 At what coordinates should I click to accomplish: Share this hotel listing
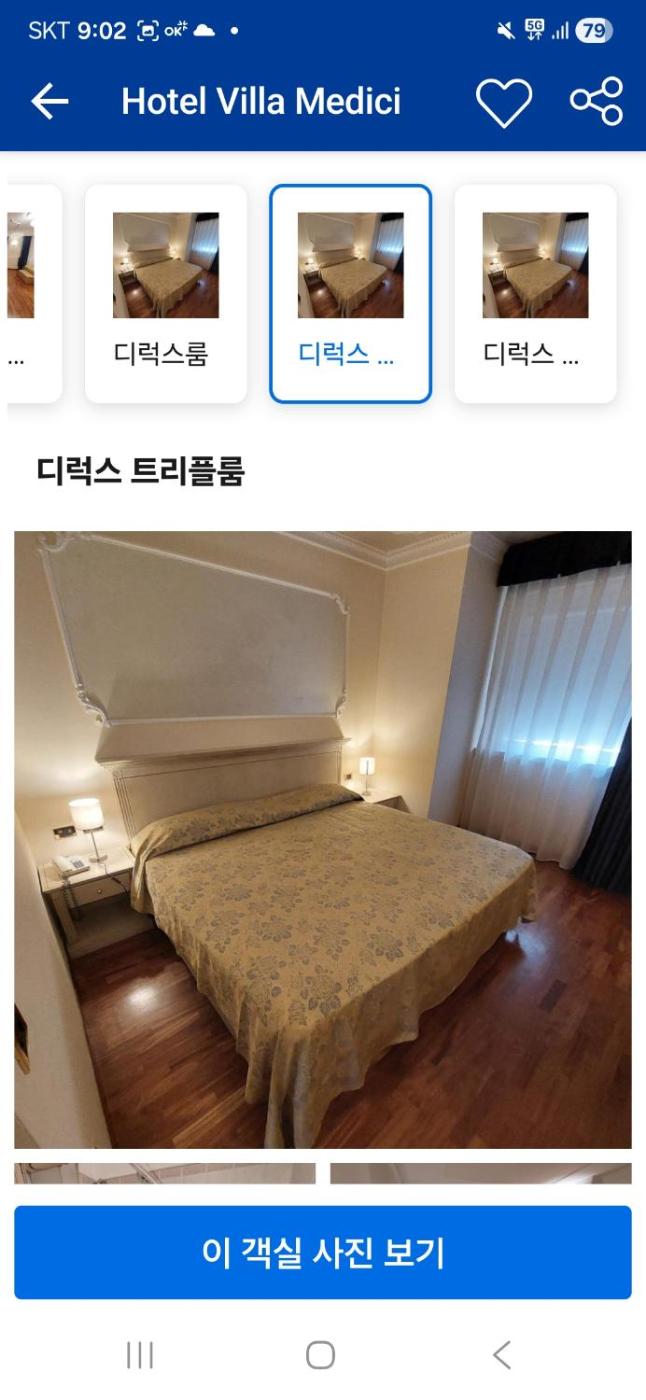tap(596, 102)
